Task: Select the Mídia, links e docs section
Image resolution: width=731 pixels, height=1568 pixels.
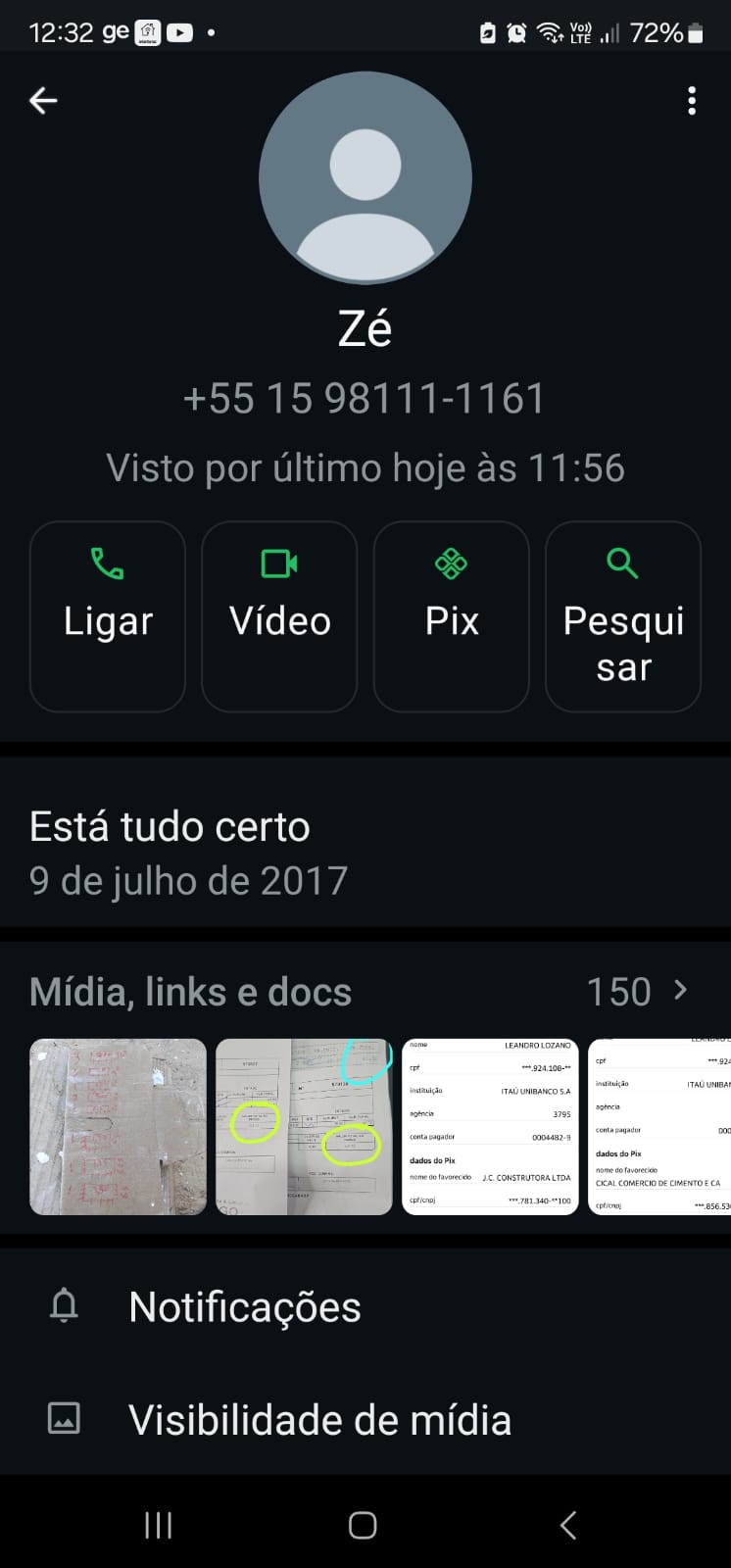Action: click(x=190, y=991)
